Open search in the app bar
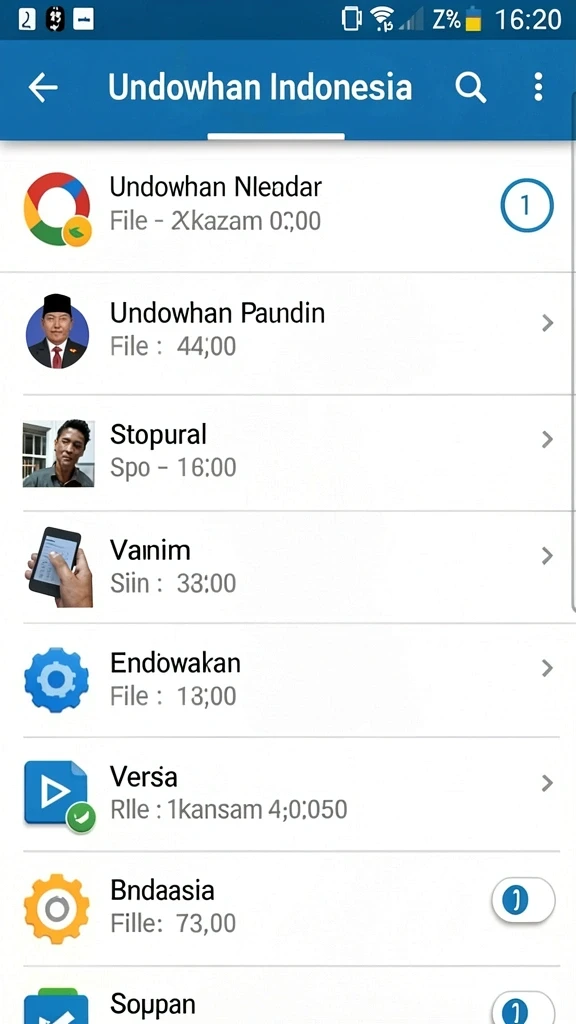This screenshot has width=576, height=1024. click(x=470, y=87)
